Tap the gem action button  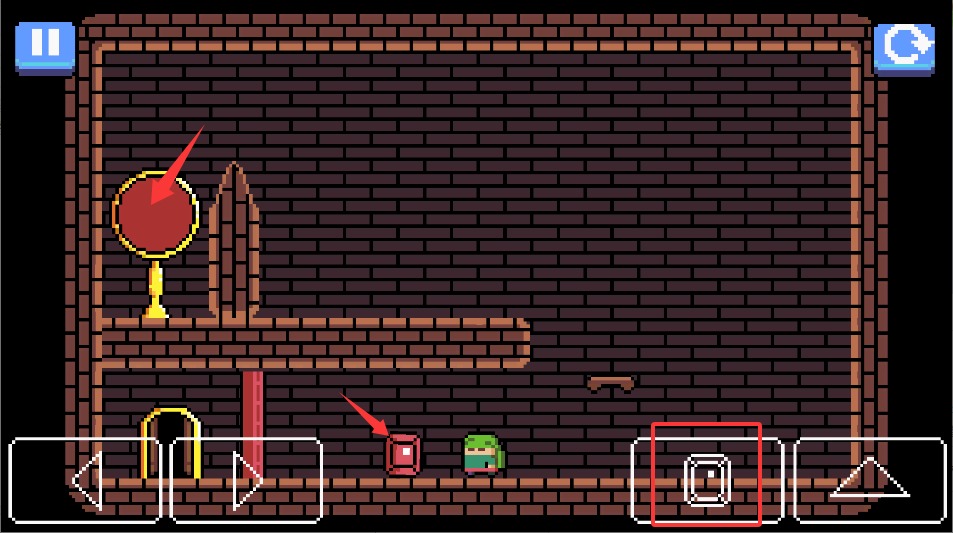(707, 480)
